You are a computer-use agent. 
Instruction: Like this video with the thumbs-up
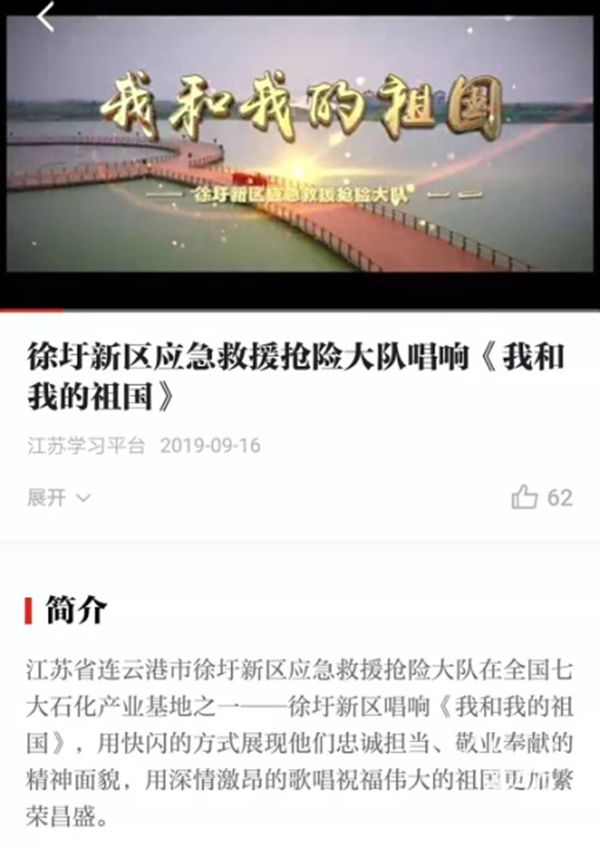pos(525,497)
